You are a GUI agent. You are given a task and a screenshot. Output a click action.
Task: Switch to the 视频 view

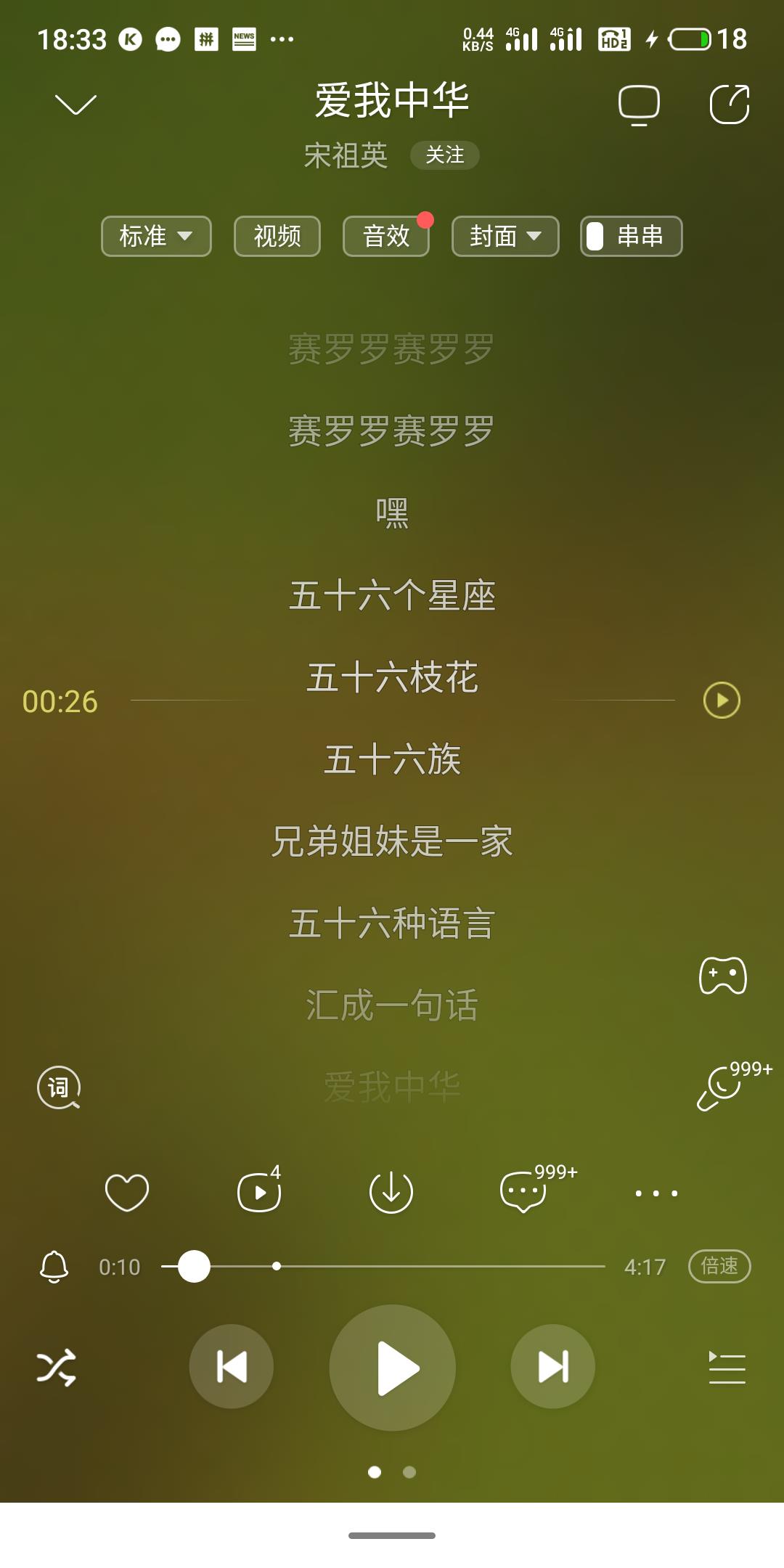(x=277, y=236)
